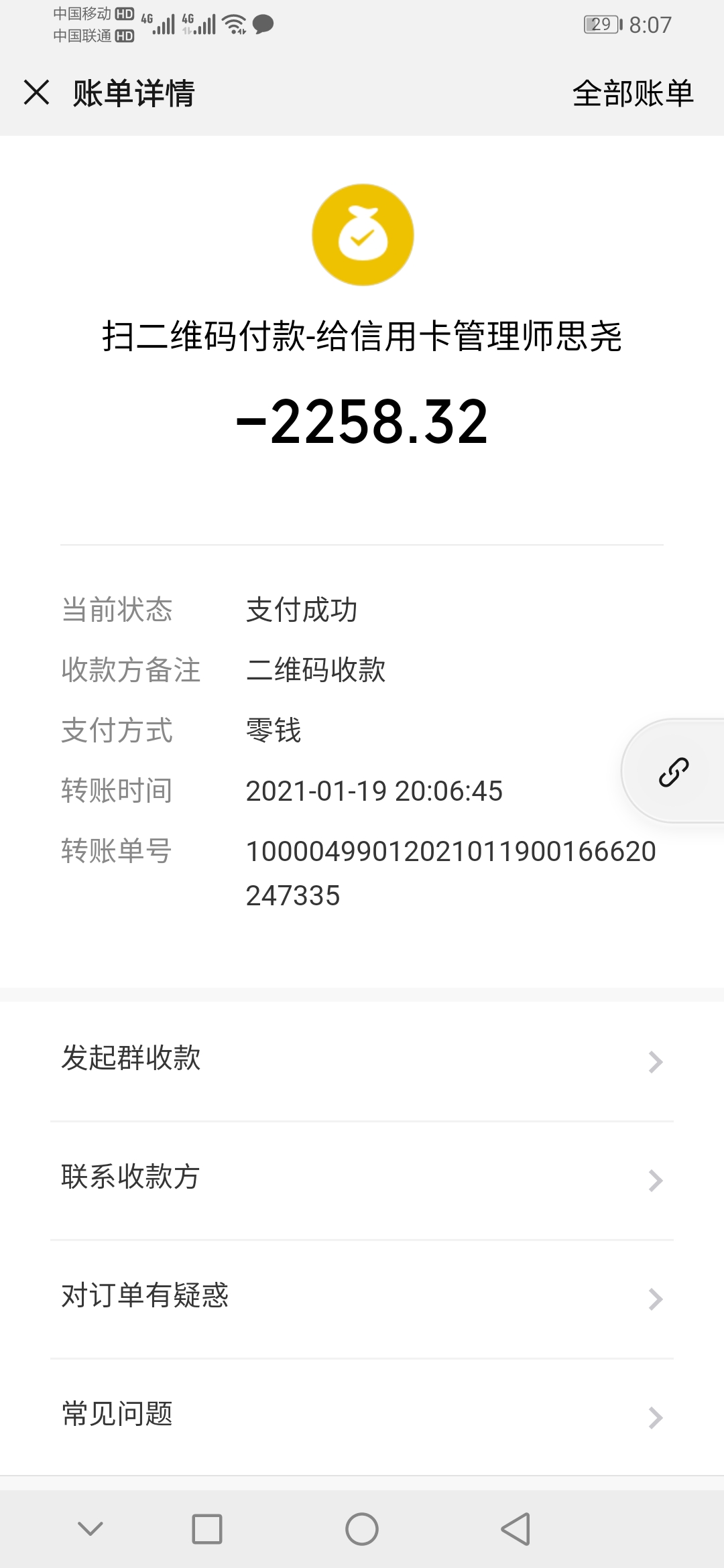Open 发起群收款 group collection
This screenshot has width=724, height=1568.
coord(362,1060)
